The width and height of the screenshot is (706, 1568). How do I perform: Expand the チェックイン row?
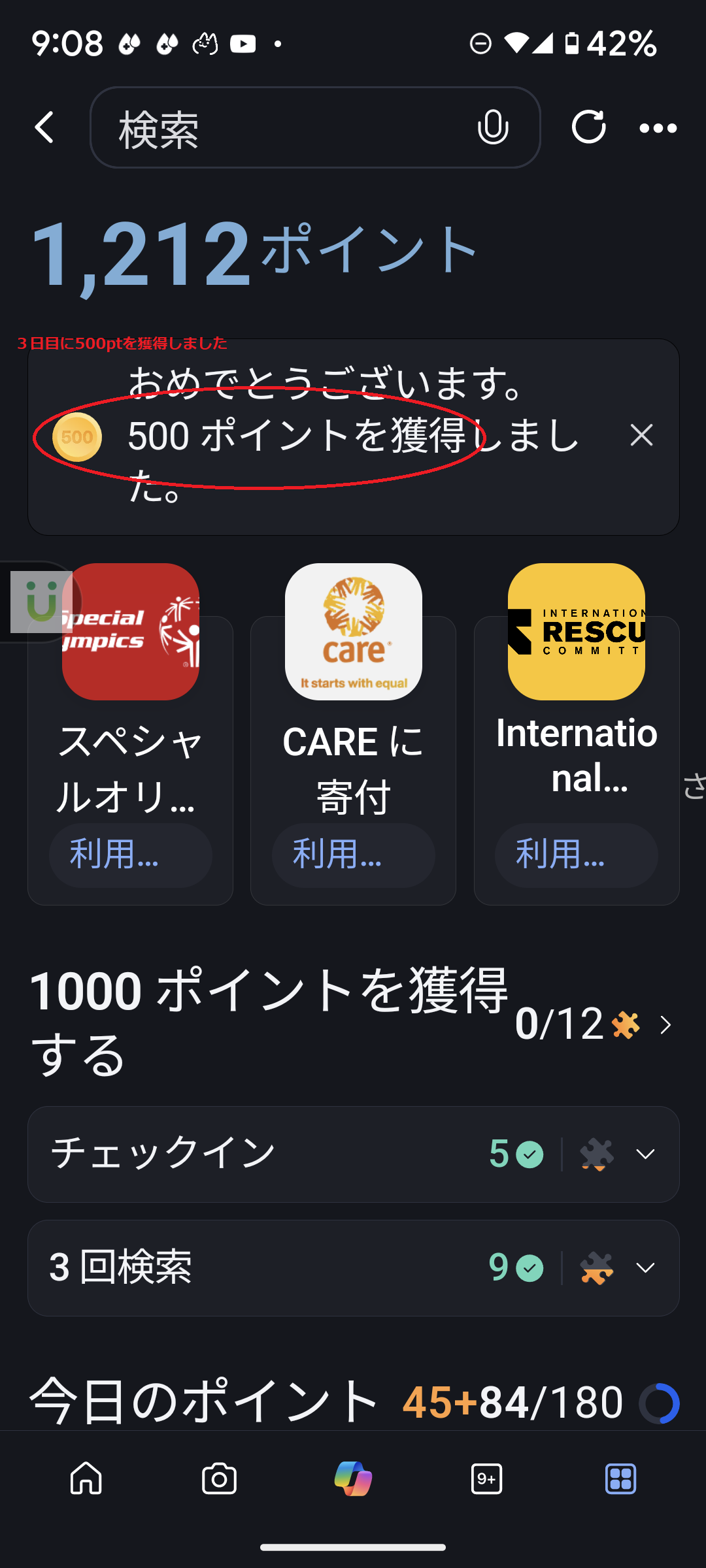point(353,1154)
